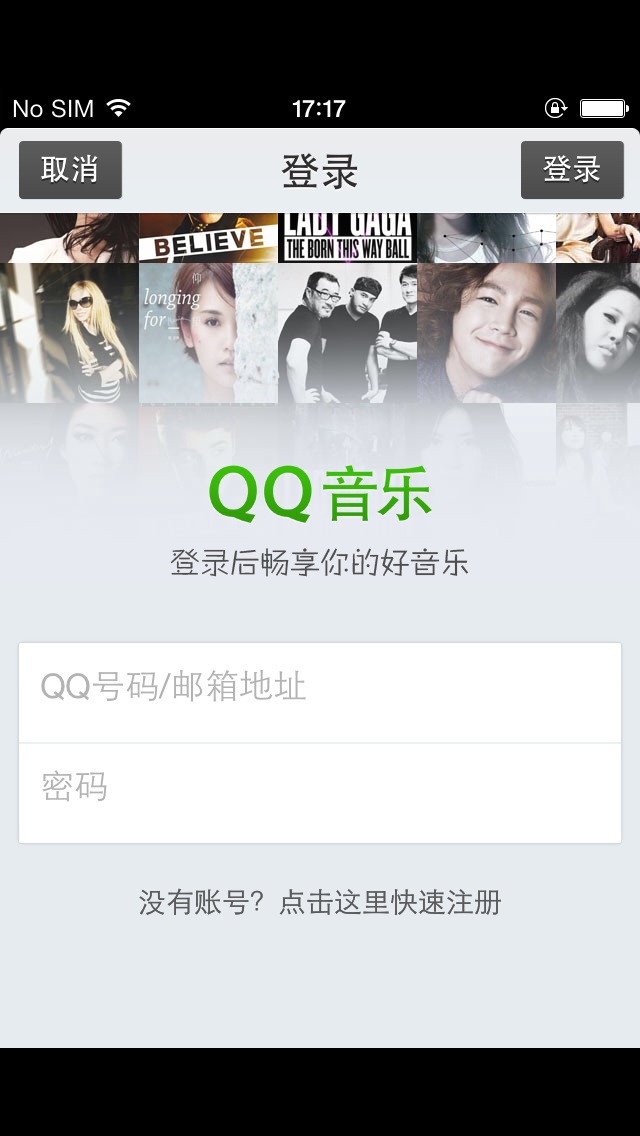Image resolution: width=640 pixels, height=1136 pixels.
Task: Open the 点击这里快速注册 registration link
Action: point(390,903)
